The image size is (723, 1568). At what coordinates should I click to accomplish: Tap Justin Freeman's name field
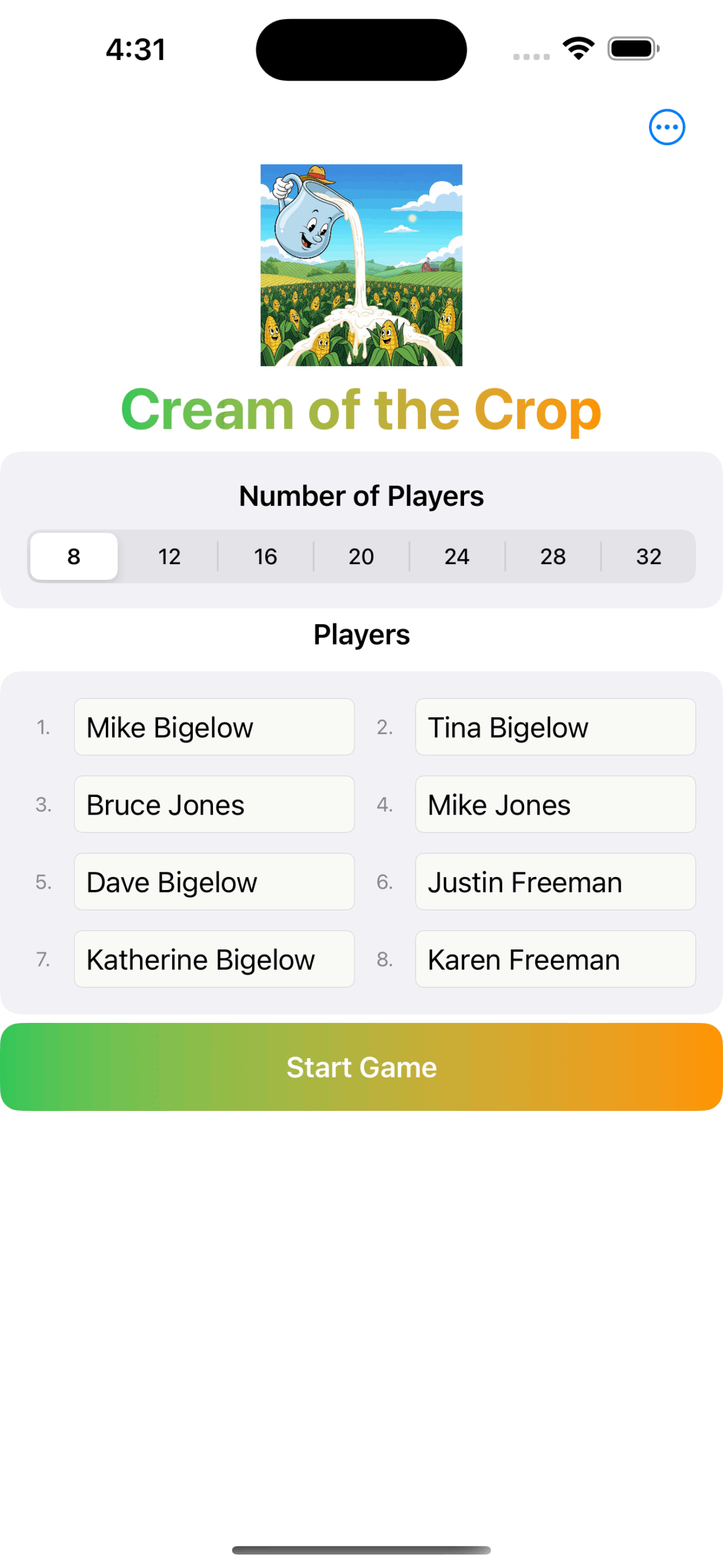point(555,882)
